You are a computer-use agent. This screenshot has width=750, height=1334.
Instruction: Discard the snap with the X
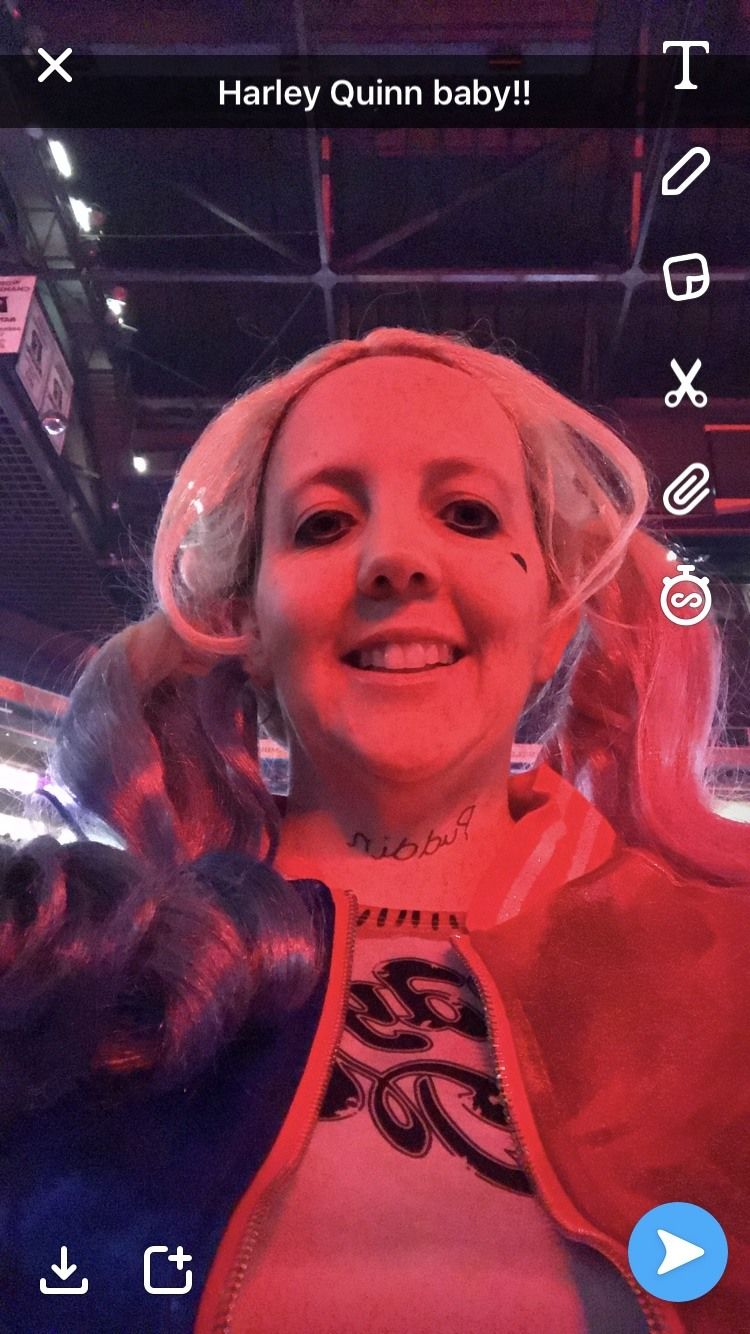[55, 66]
